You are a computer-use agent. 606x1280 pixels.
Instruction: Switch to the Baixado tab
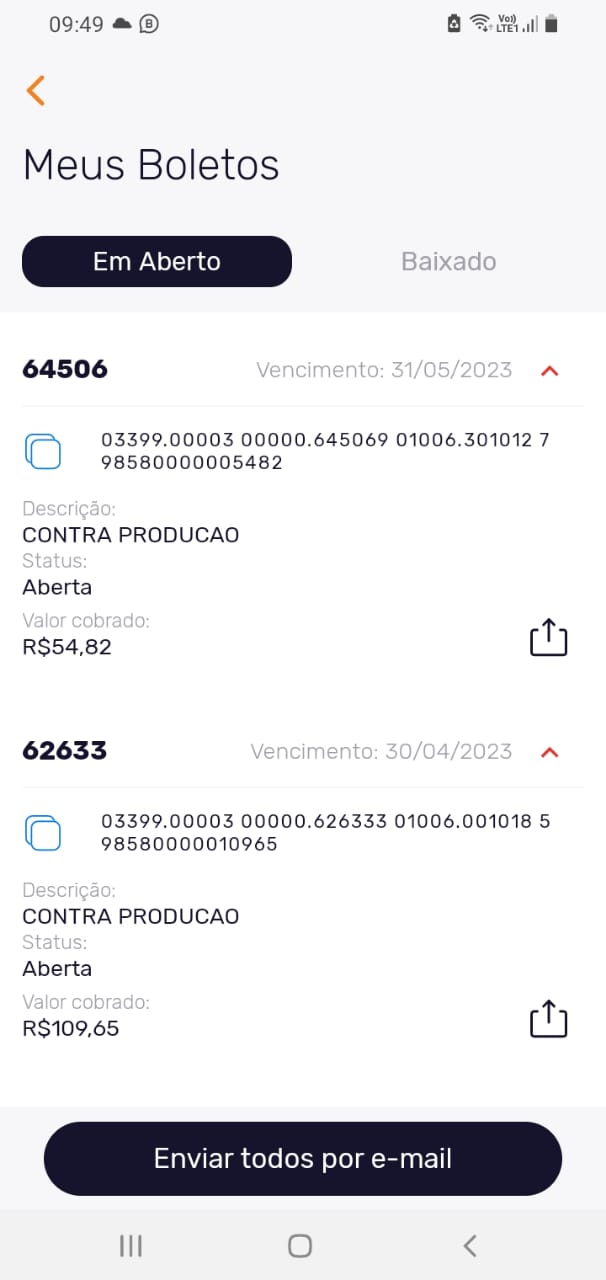(448, 262)
